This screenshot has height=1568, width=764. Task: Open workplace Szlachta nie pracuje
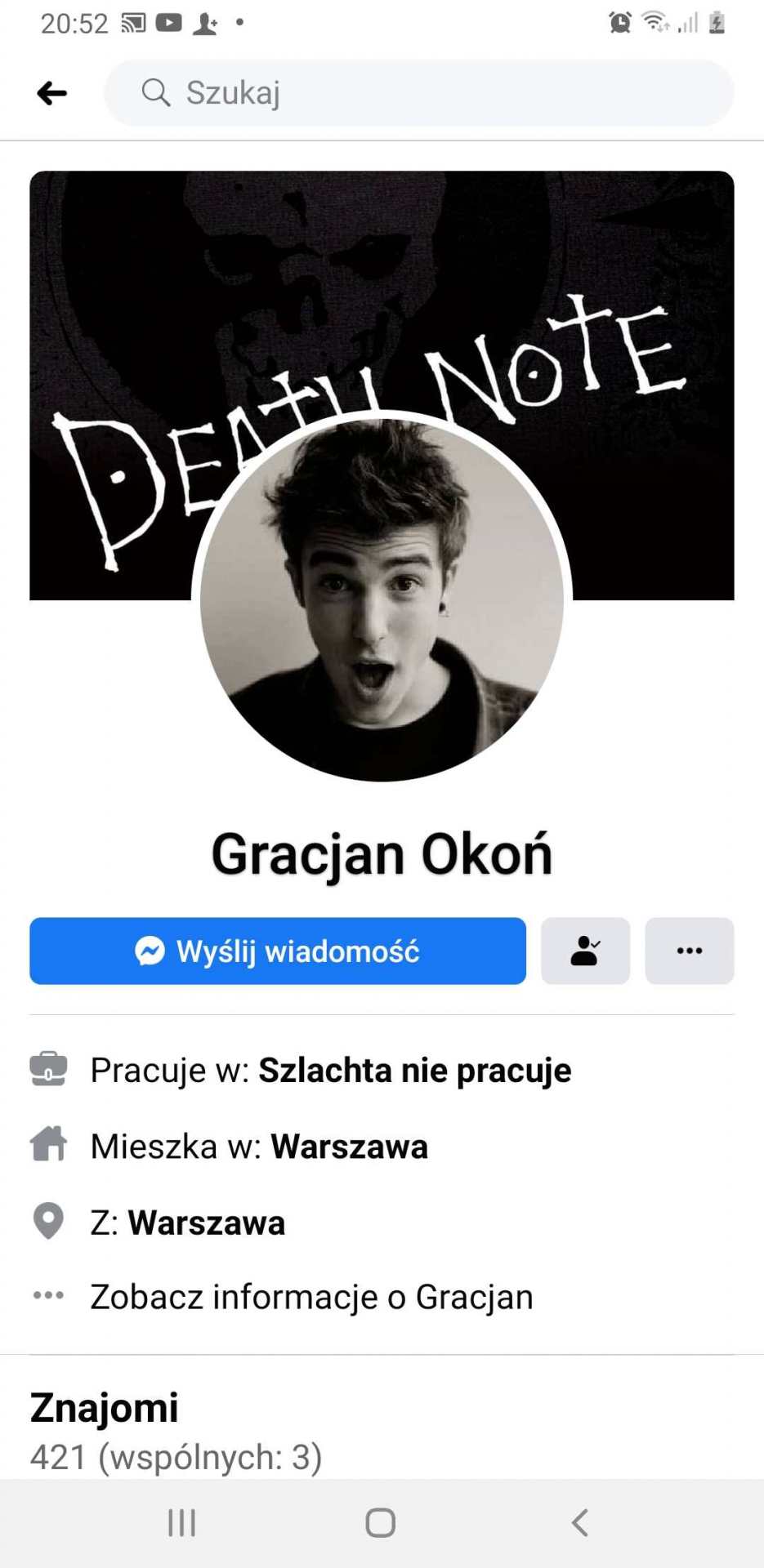[x=413, y=1071]
